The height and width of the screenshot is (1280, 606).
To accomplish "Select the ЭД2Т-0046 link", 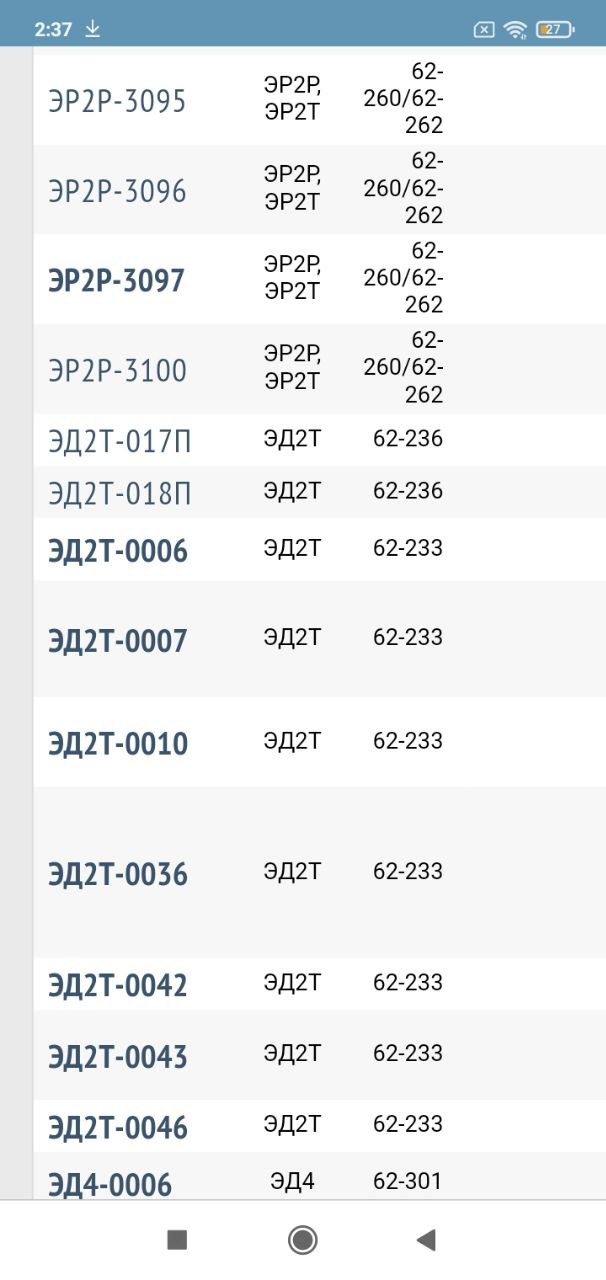I will tap(118, 1128).
